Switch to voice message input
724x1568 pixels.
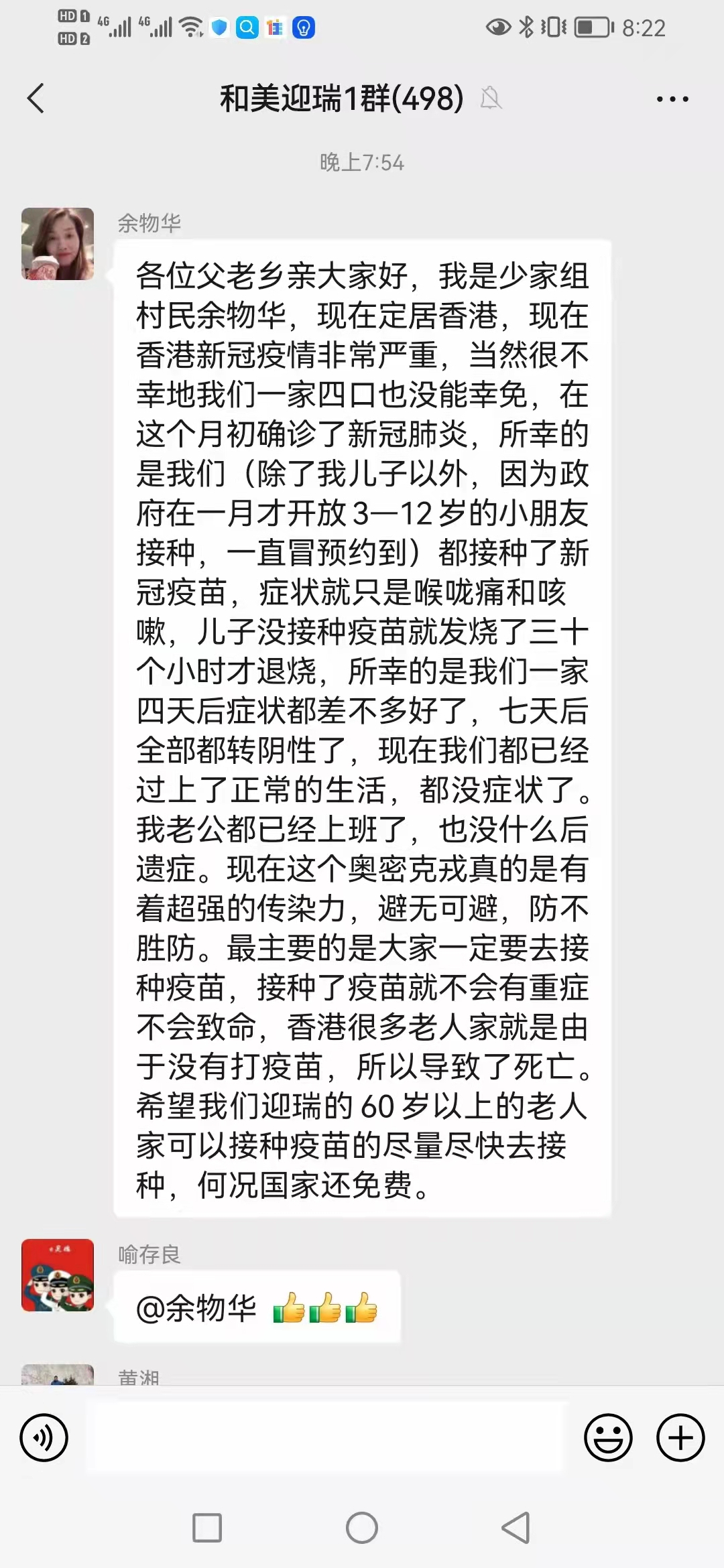pyautogui.click(x=44, y=1438)
